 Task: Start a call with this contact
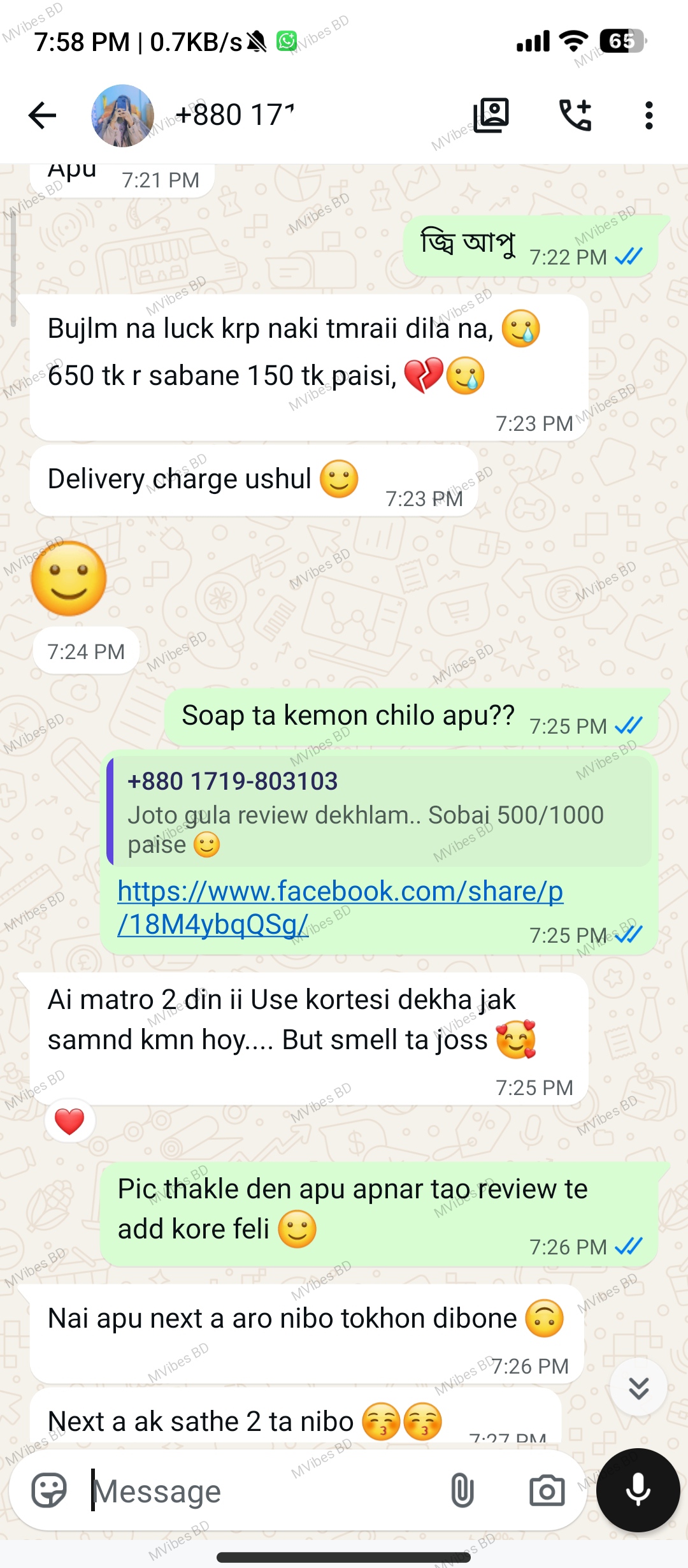pyautogui.click(x=575, y=115)
